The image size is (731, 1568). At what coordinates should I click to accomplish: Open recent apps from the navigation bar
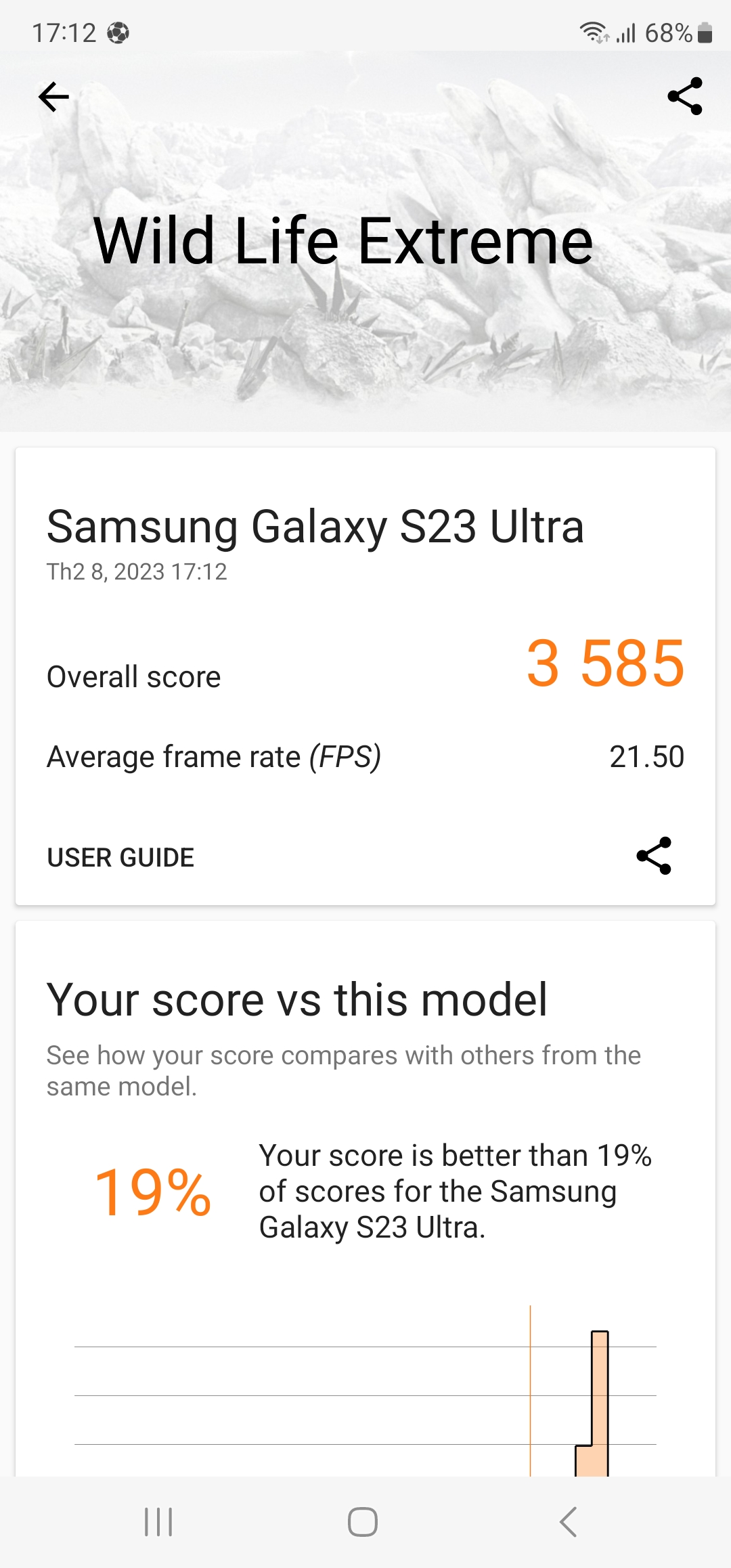point(158,1522)
